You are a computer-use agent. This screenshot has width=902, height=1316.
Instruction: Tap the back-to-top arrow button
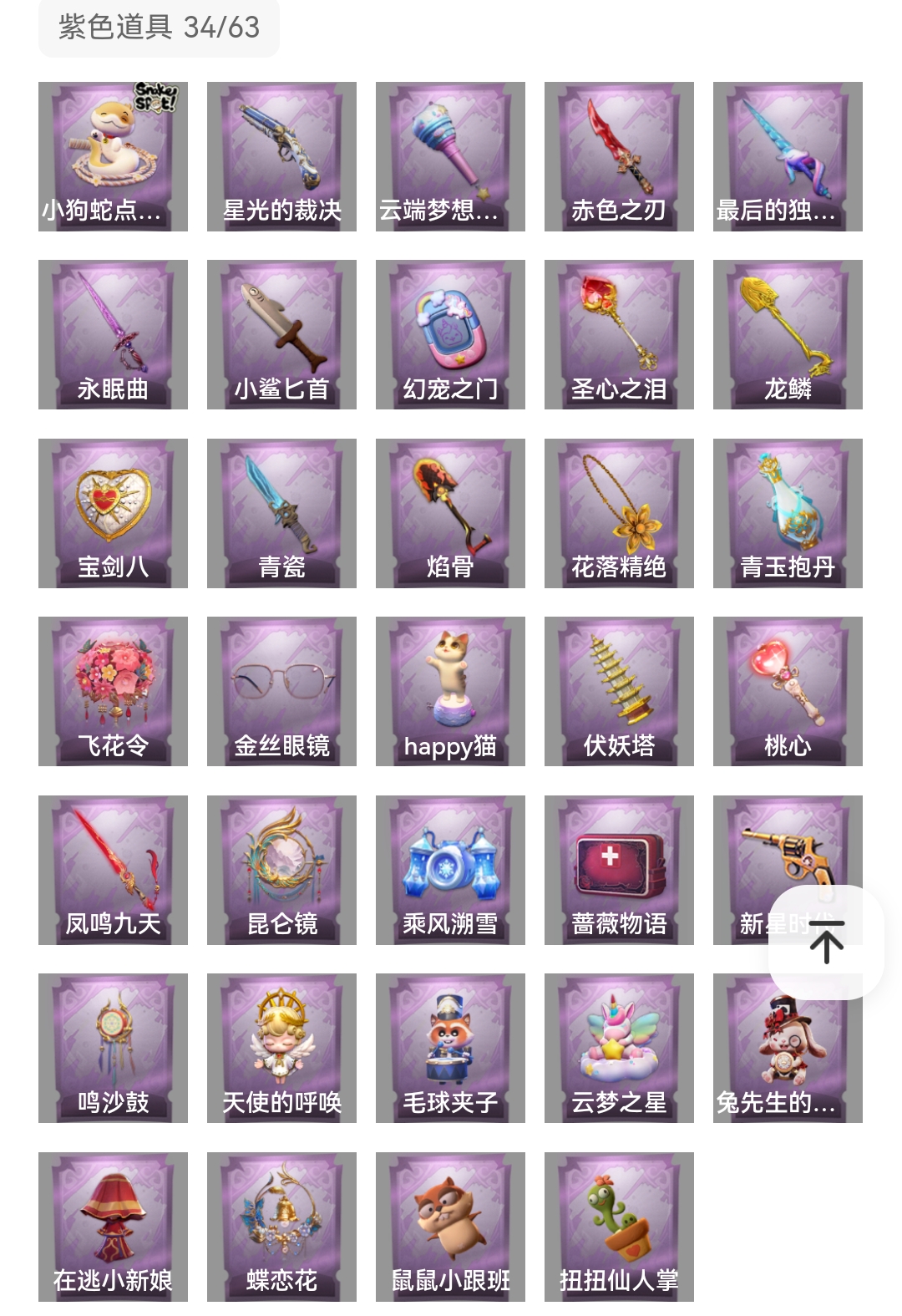pyautogui.click(x=826, y=943)
